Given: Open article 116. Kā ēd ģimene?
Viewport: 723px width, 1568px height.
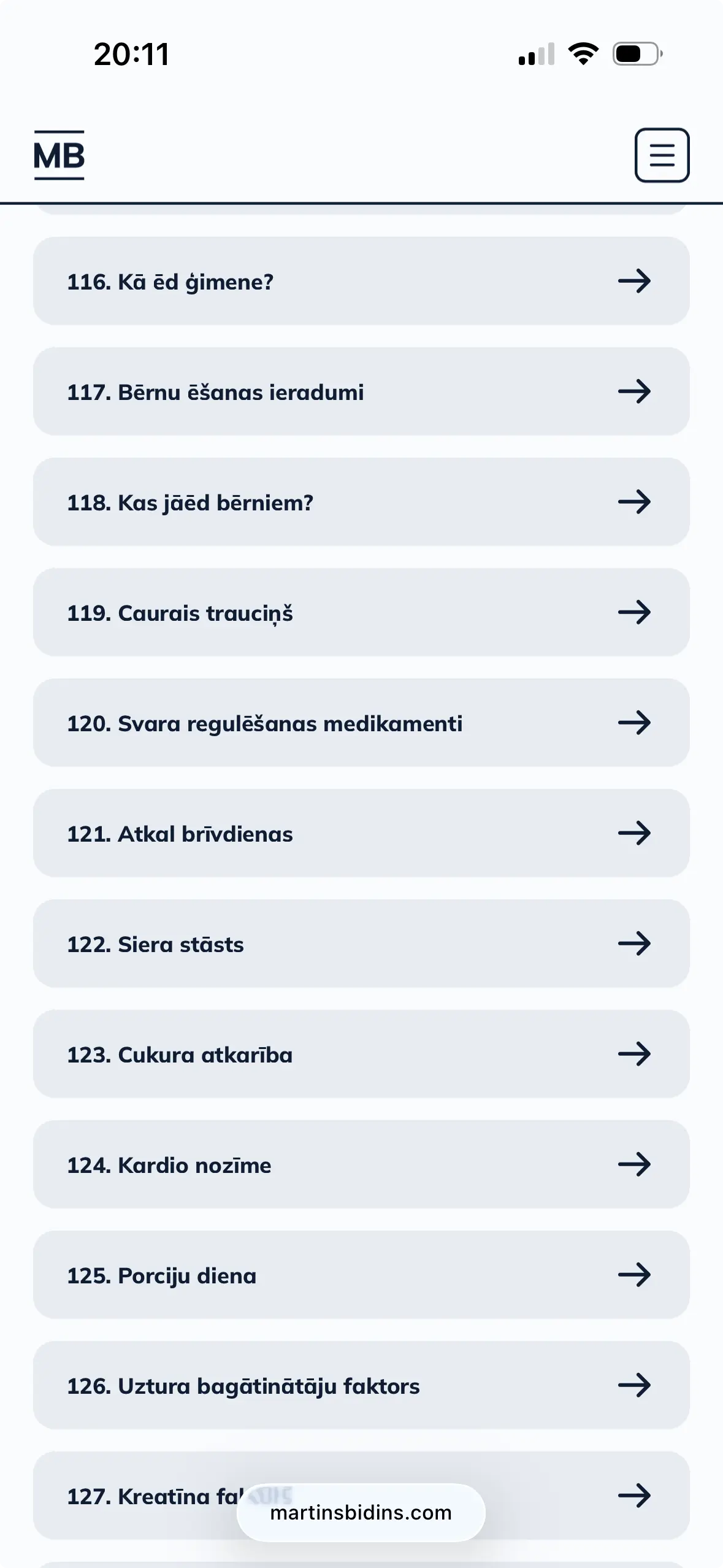Looking at the screenshot, I should click(x=361, y=282).
